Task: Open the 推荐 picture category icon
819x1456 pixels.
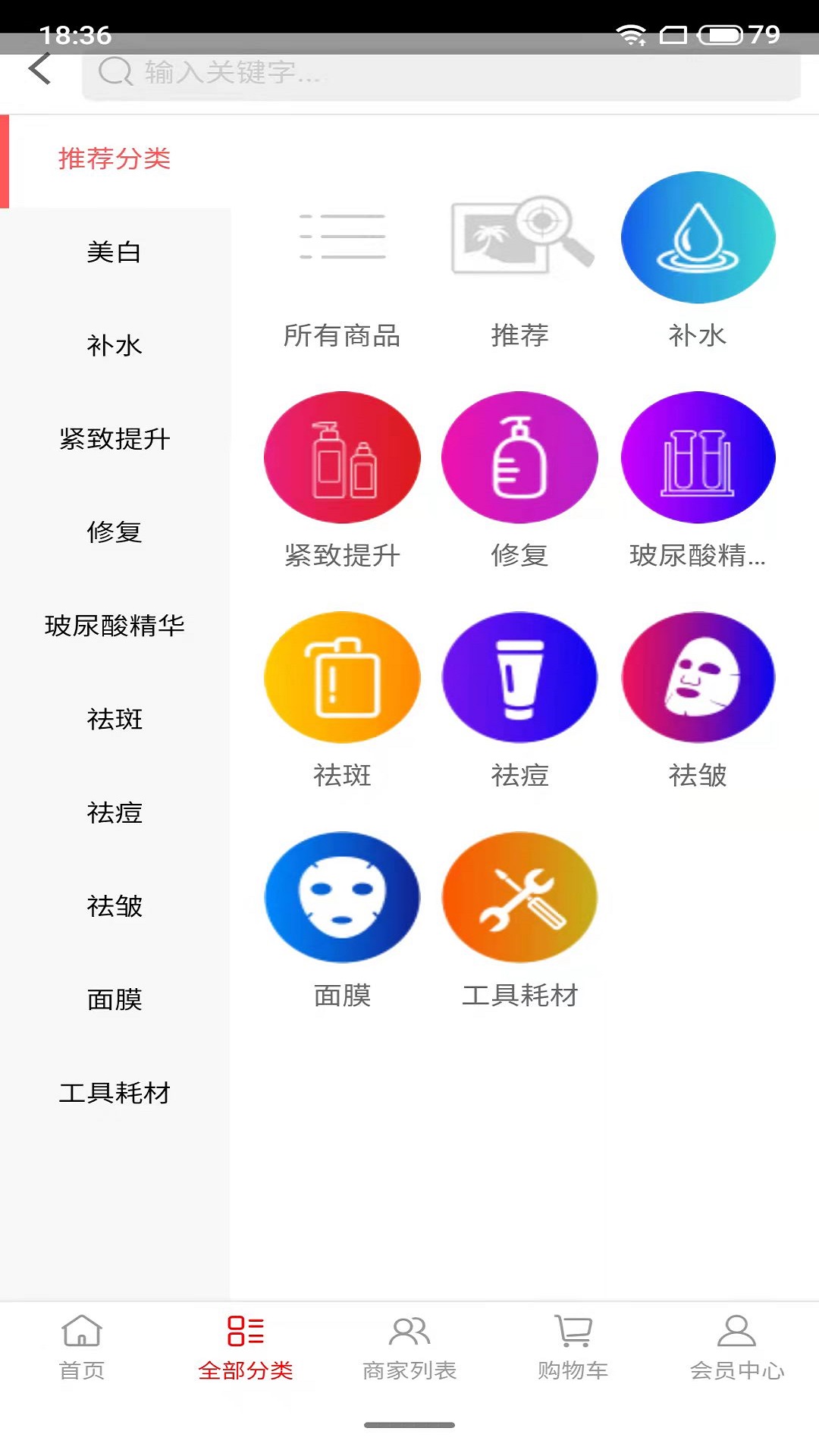Action: (x=519, y=237)
